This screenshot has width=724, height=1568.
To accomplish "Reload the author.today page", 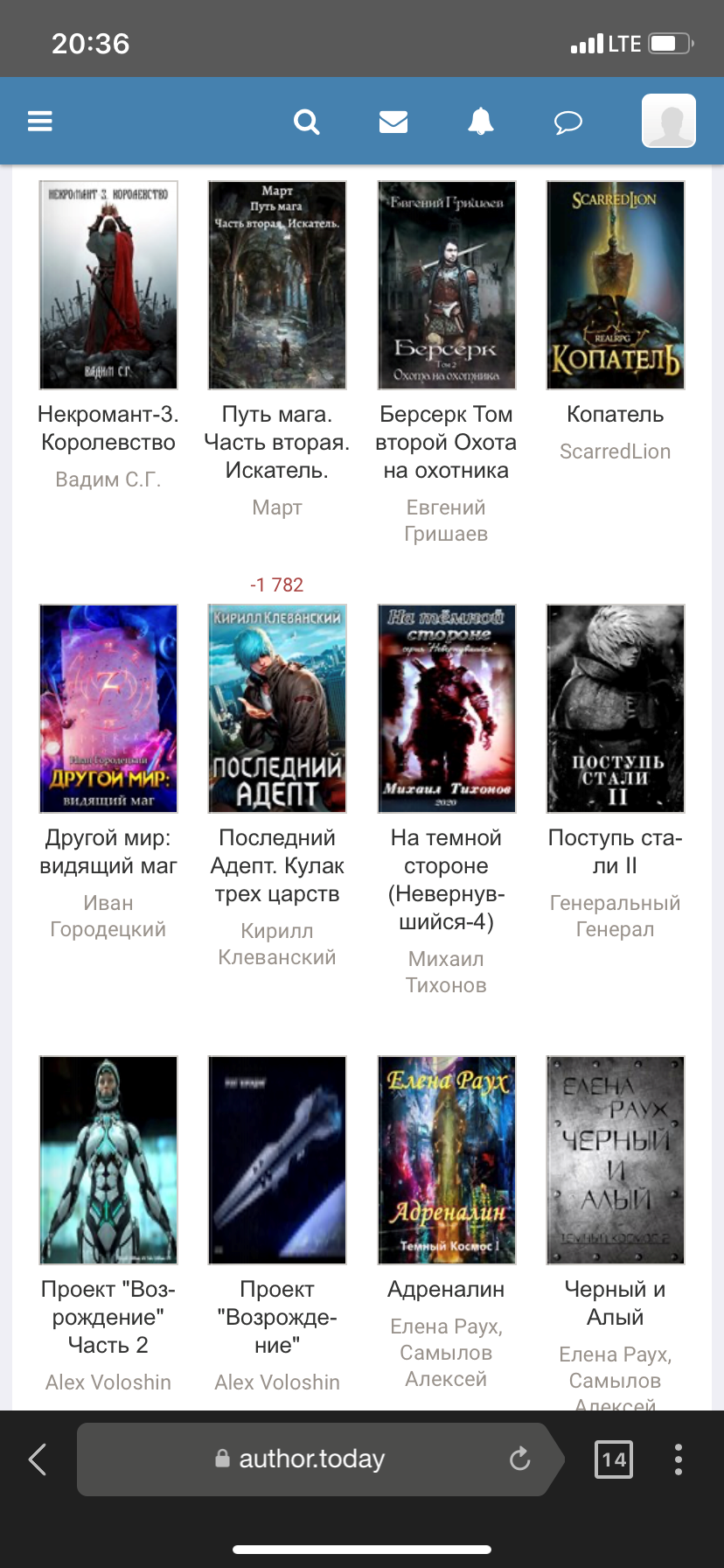I will click(519, 1459).
